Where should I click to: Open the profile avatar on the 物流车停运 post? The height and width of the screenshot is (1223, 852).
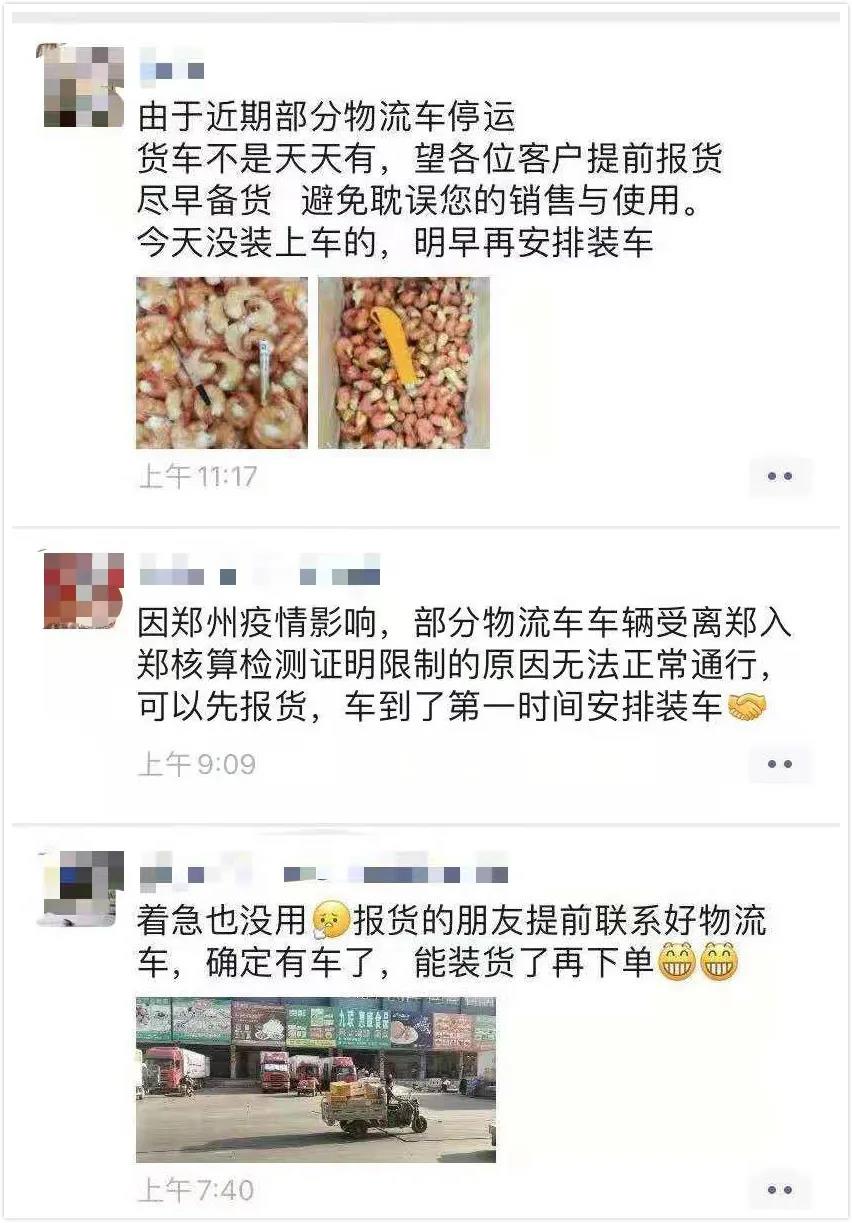click(83, 86)
